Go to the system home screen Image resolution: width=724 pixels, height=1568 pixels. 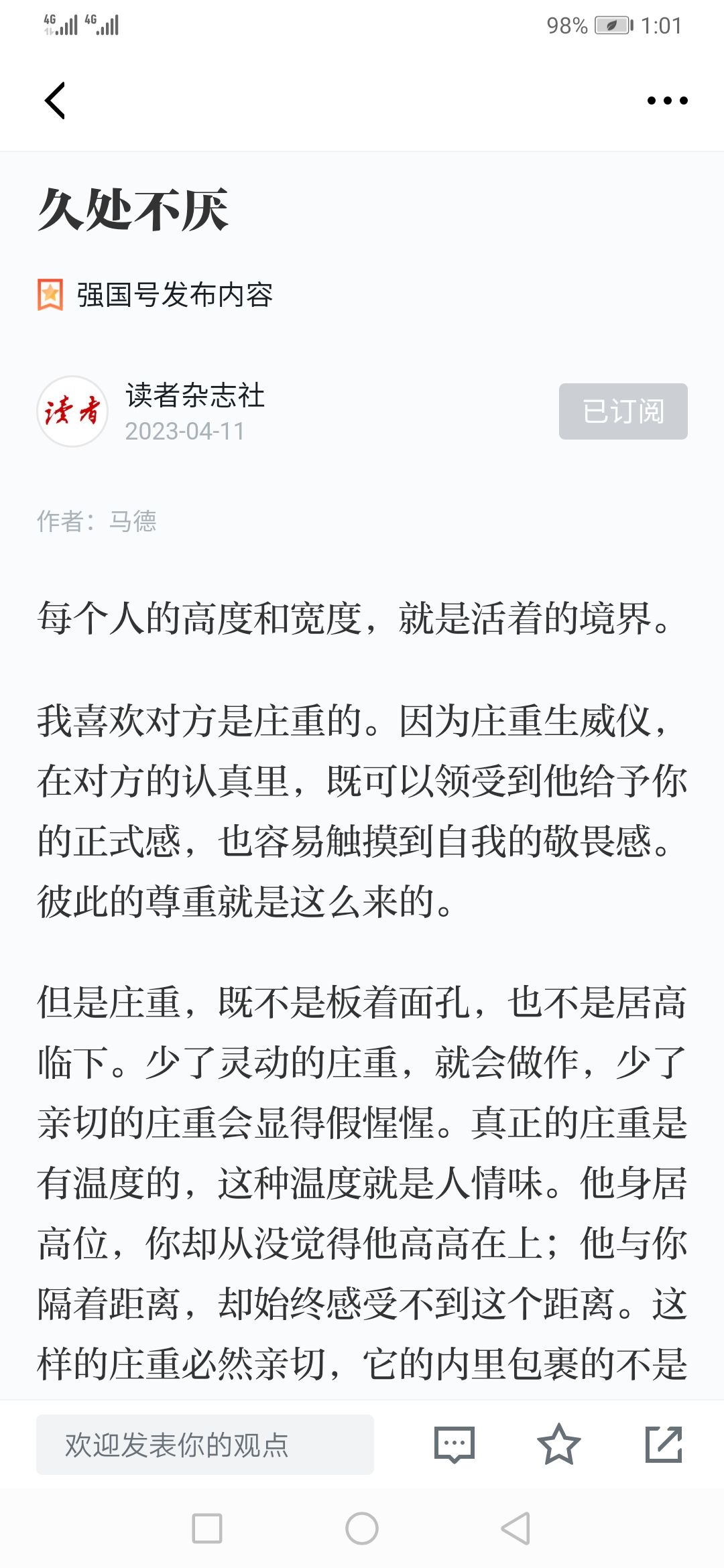[x=362, y=1528]
